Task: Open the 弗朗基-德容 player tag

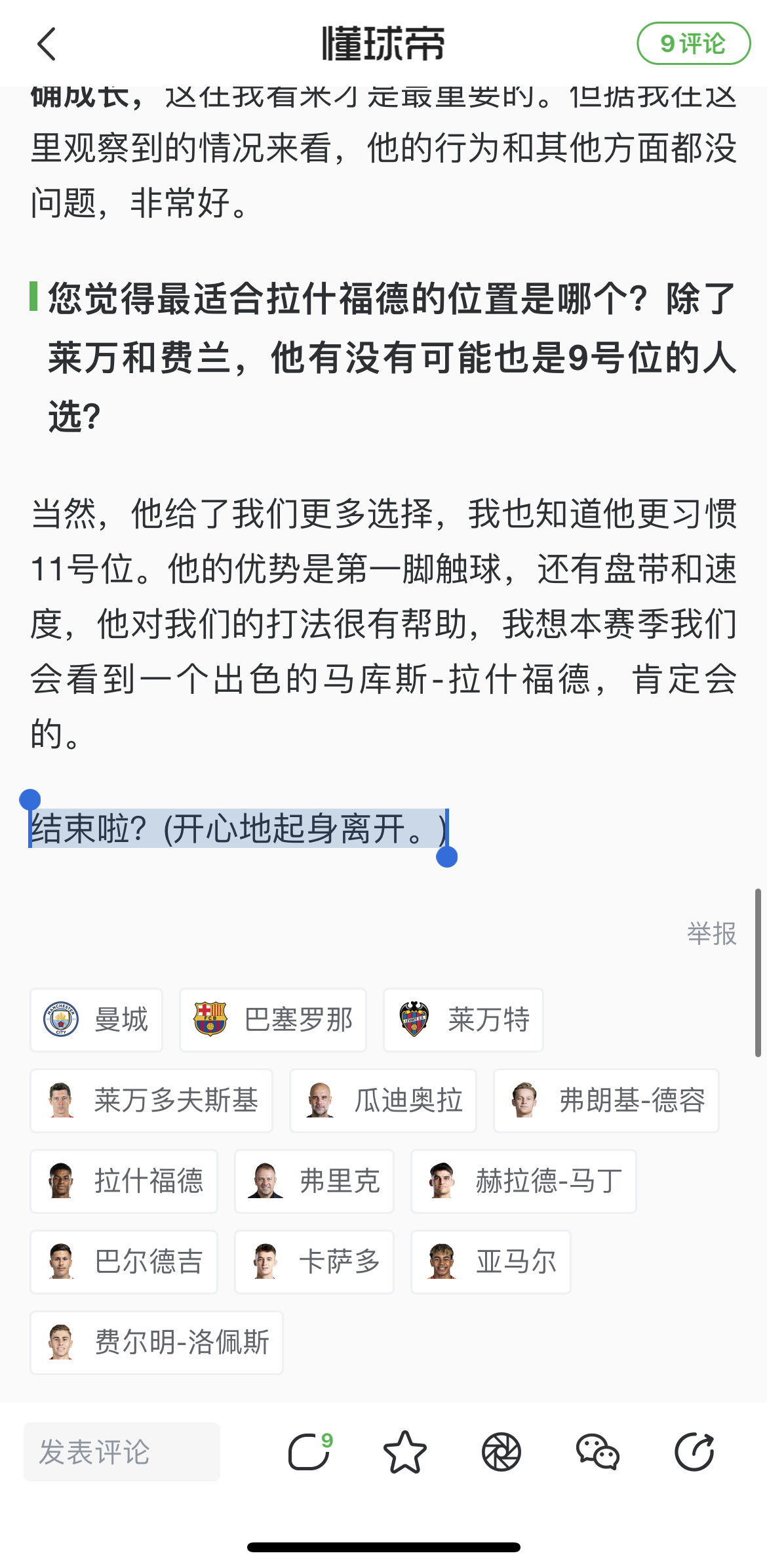Action: [606, 1100]
